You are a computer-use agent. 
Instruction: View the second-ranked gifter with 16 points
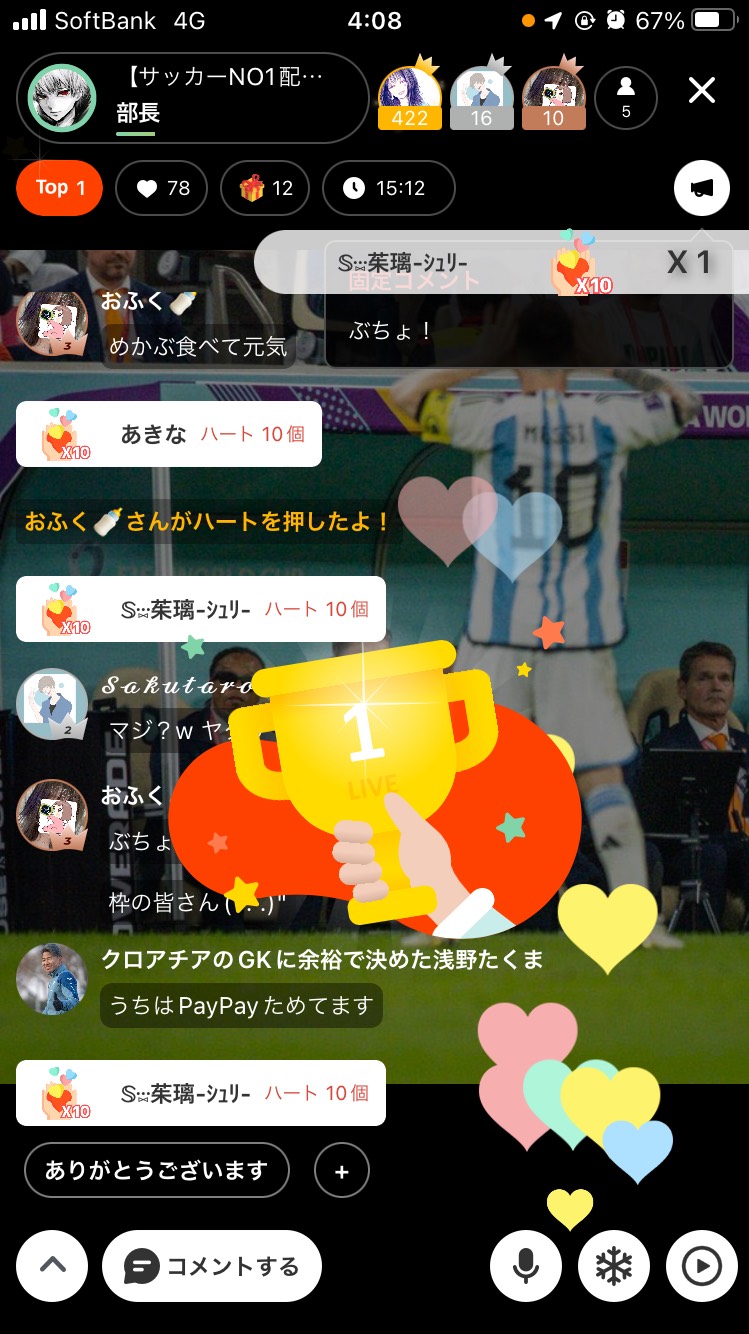[x=481, y=98]
